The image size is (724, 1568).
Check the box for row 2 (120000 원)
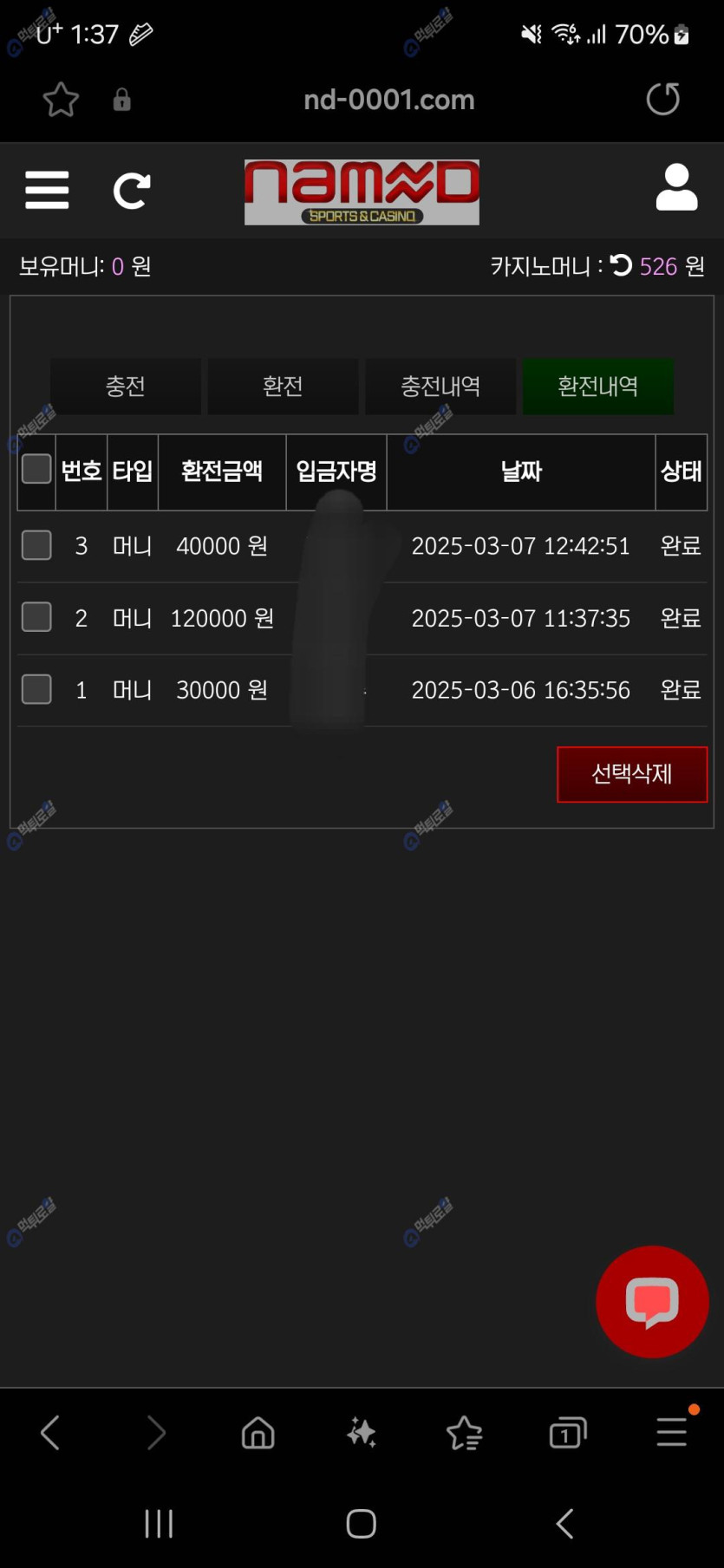click(x=36, y=617)
